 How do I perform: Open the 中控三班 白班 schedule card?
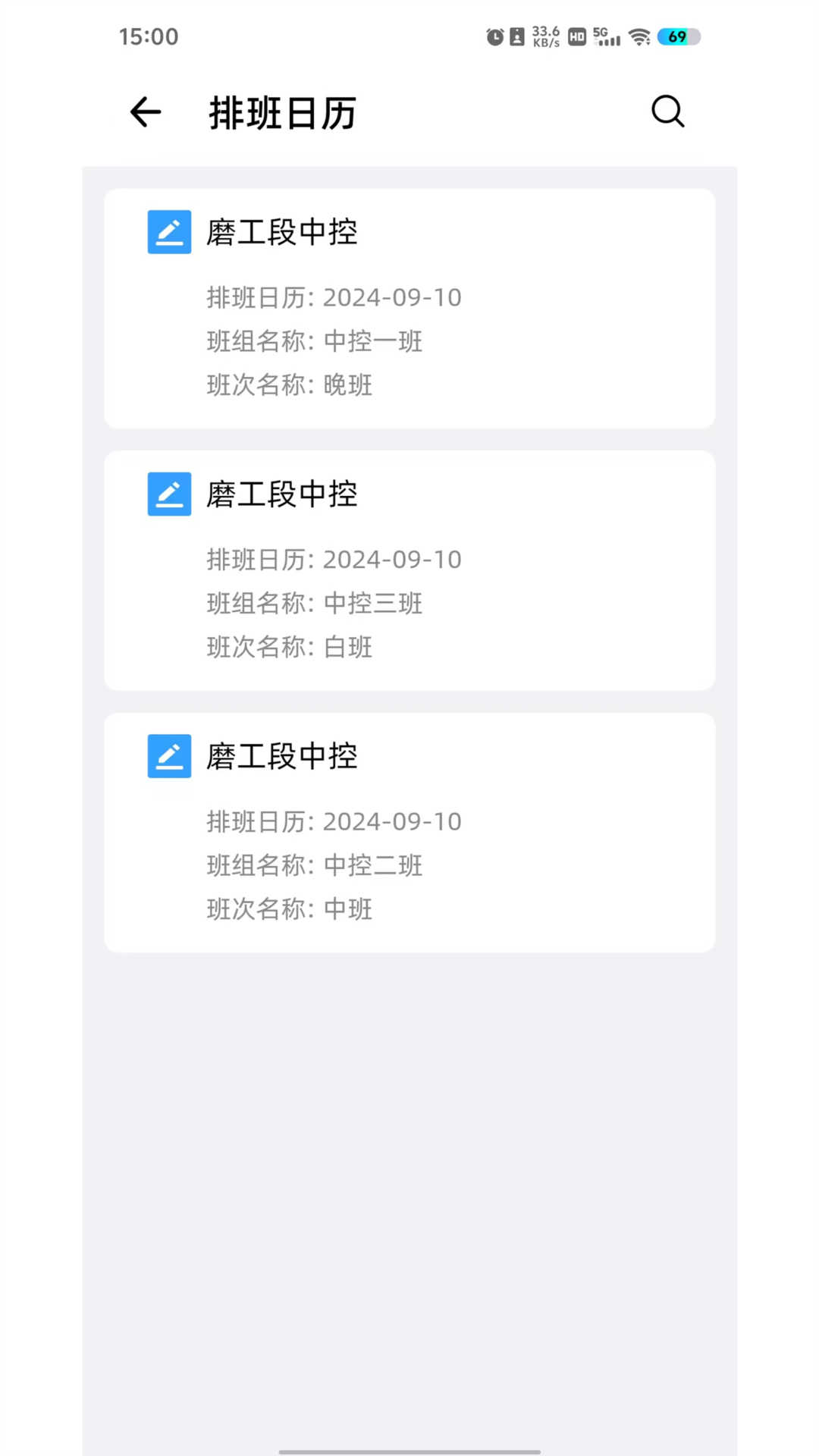409,570
